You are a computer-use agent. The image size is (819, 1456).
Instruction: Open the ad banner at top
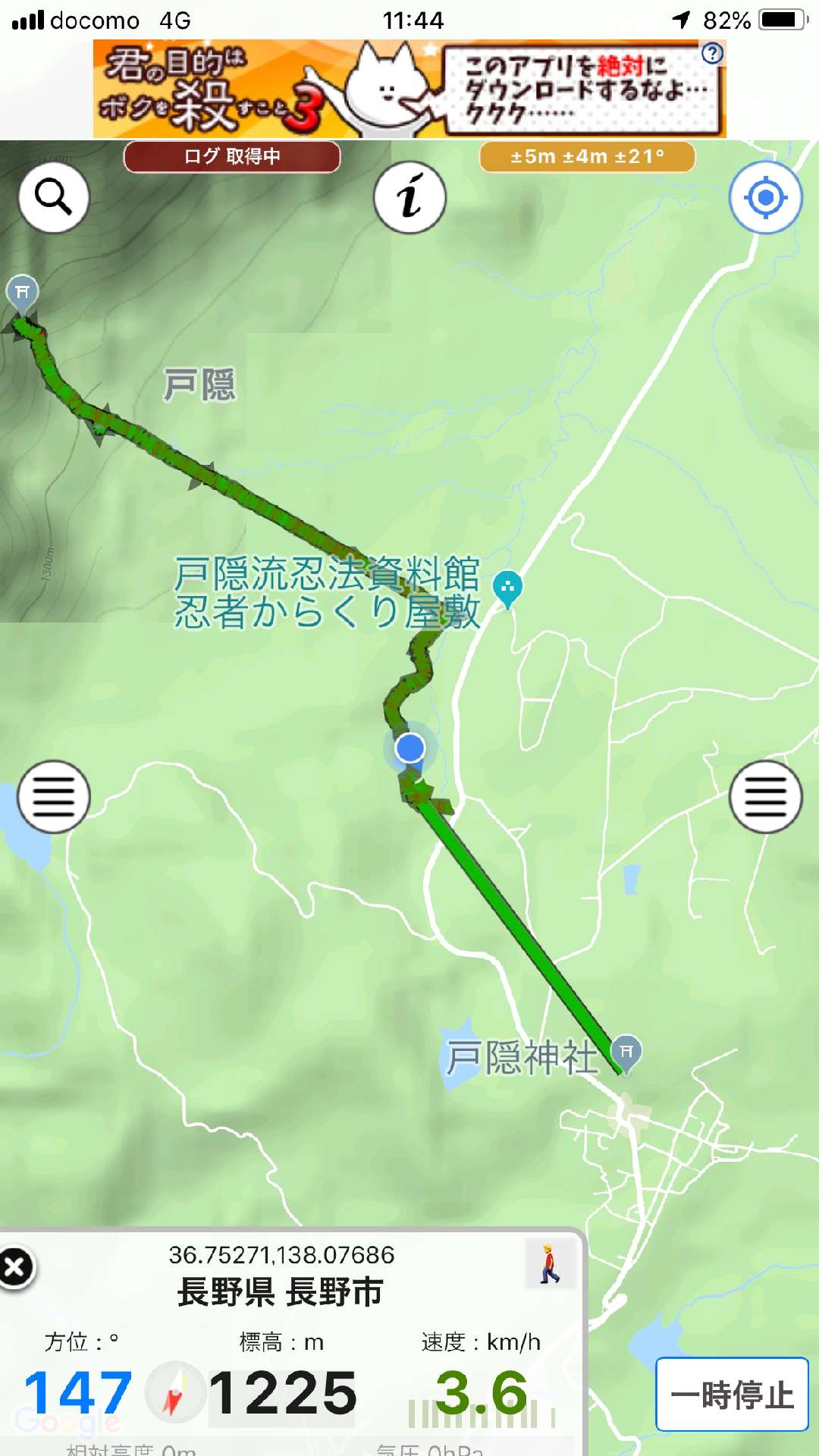409,89
